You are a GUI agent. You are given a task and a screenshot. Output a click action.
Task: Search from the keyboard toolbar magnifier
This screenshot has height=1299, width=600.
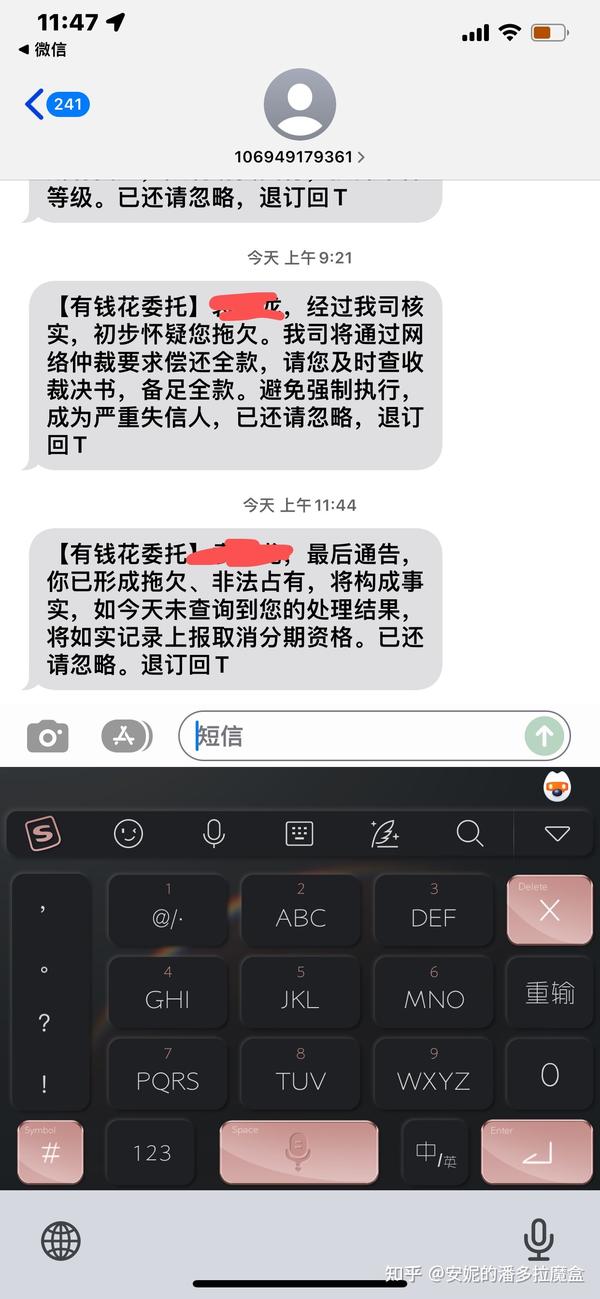click(x=469, y=833)
